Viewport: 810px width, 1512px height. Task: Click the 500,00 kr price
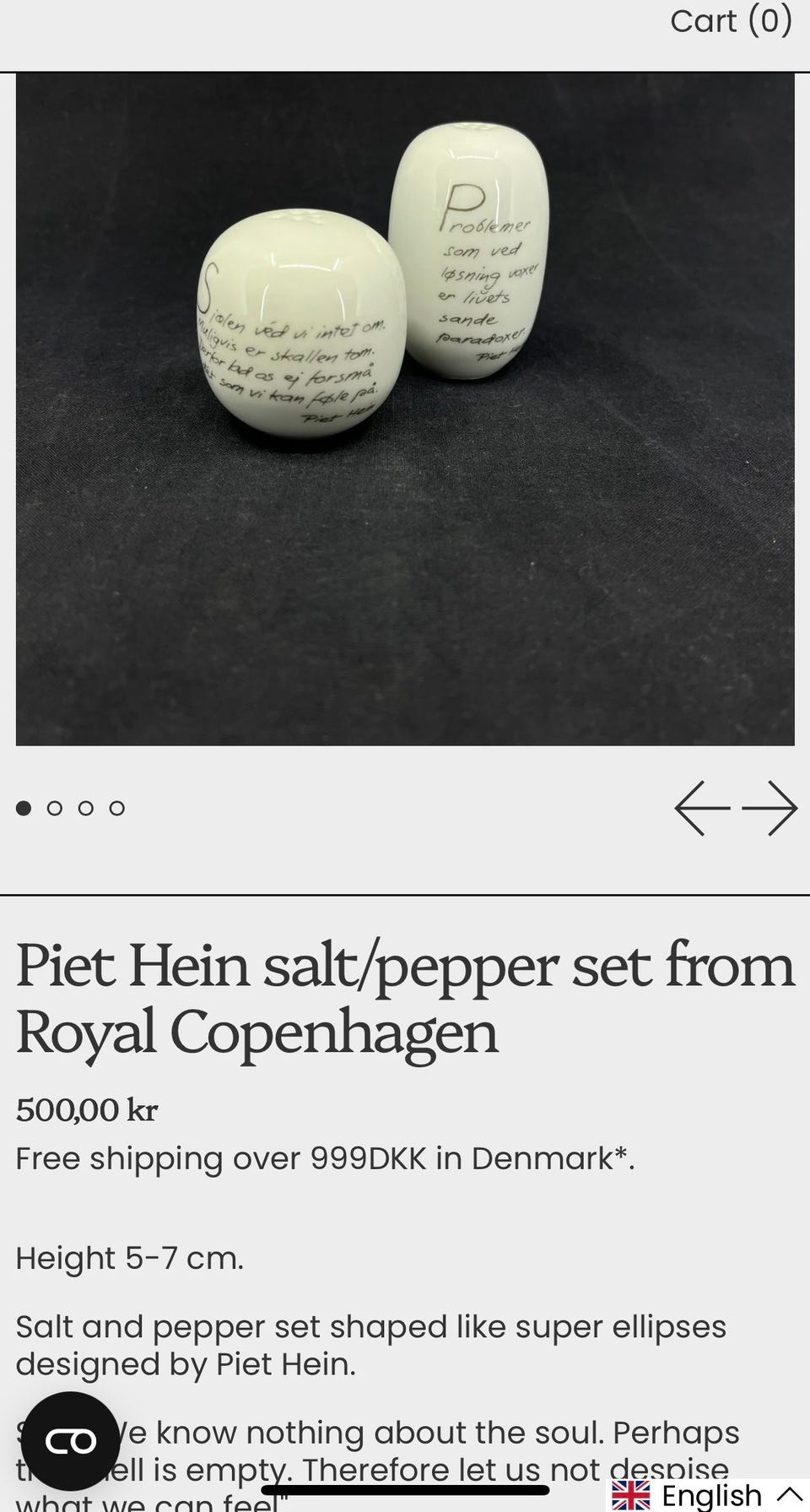[x=86, y=1109]
